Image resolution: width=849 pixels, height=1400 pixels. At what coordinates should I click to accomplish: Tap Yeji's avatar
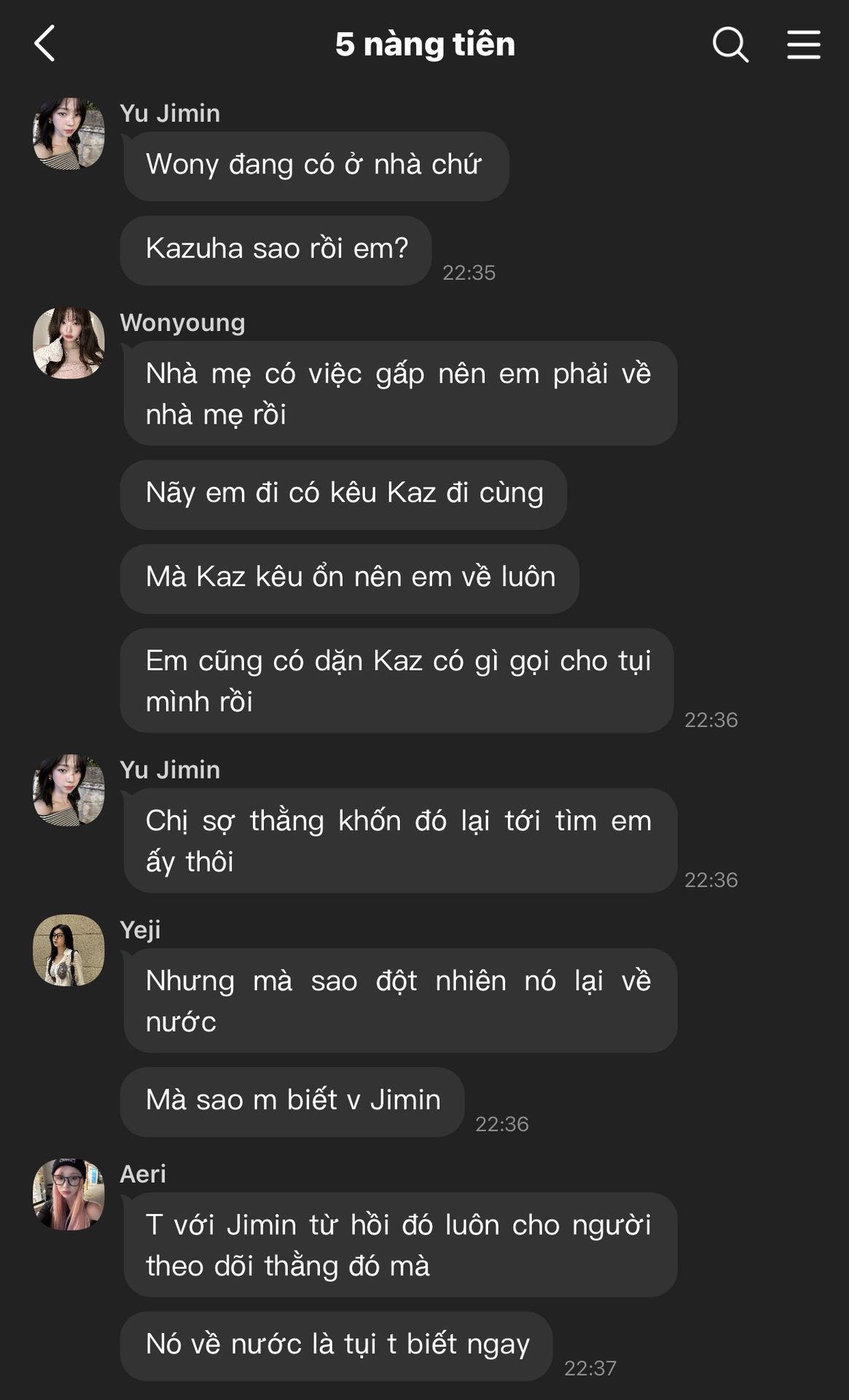69,950
